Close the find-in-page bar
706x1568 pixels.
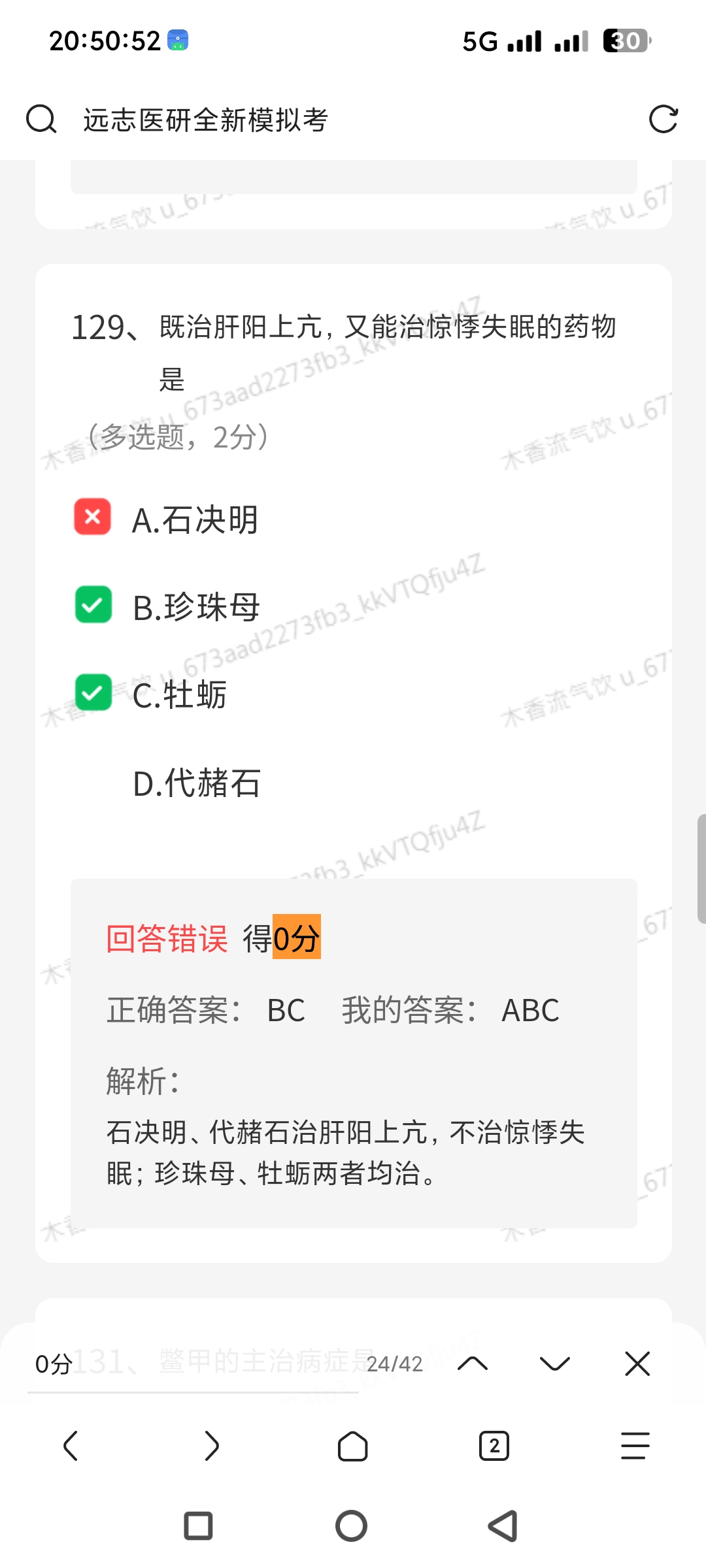click(637, 1364)
